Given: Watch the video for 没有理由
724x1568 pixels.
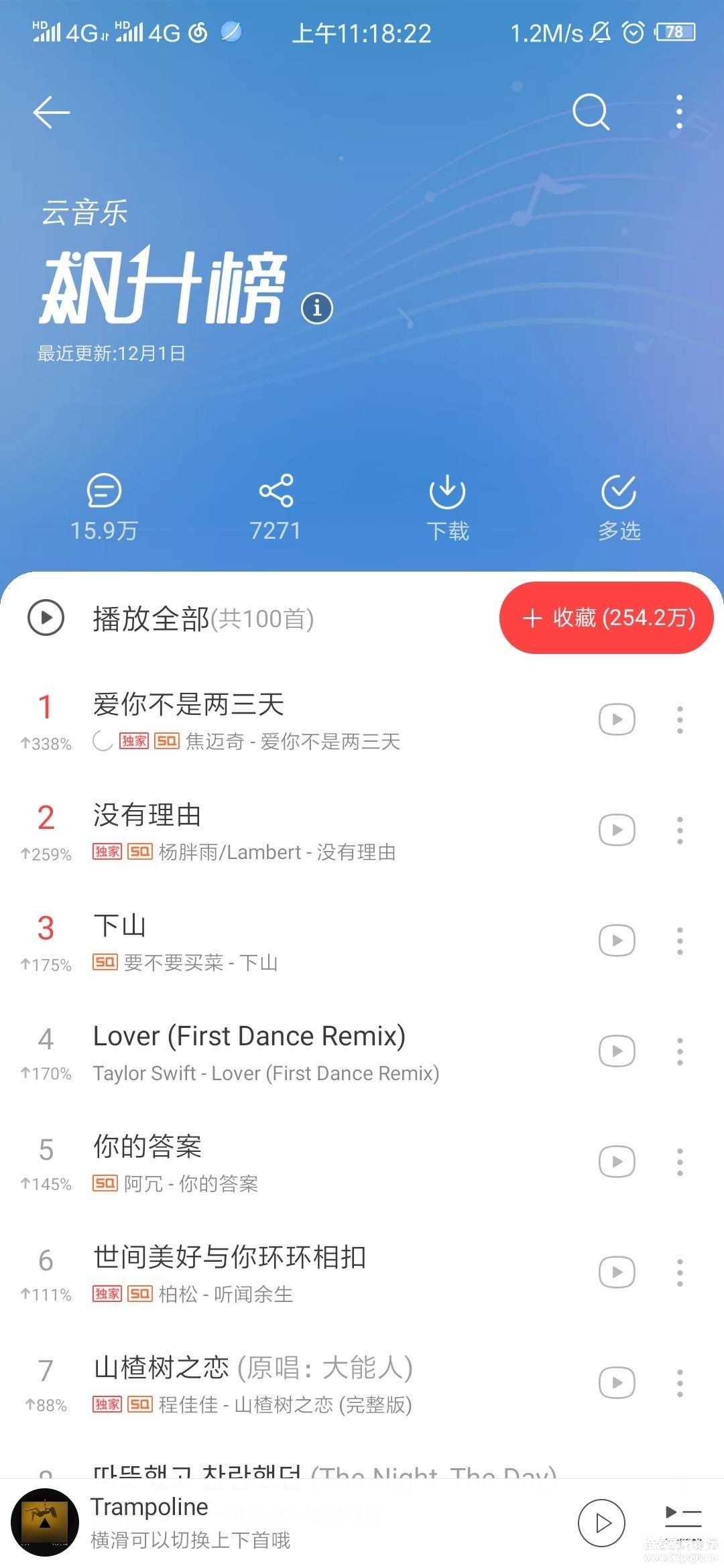Looking at the screenshot, I should (x=617, y=830).
